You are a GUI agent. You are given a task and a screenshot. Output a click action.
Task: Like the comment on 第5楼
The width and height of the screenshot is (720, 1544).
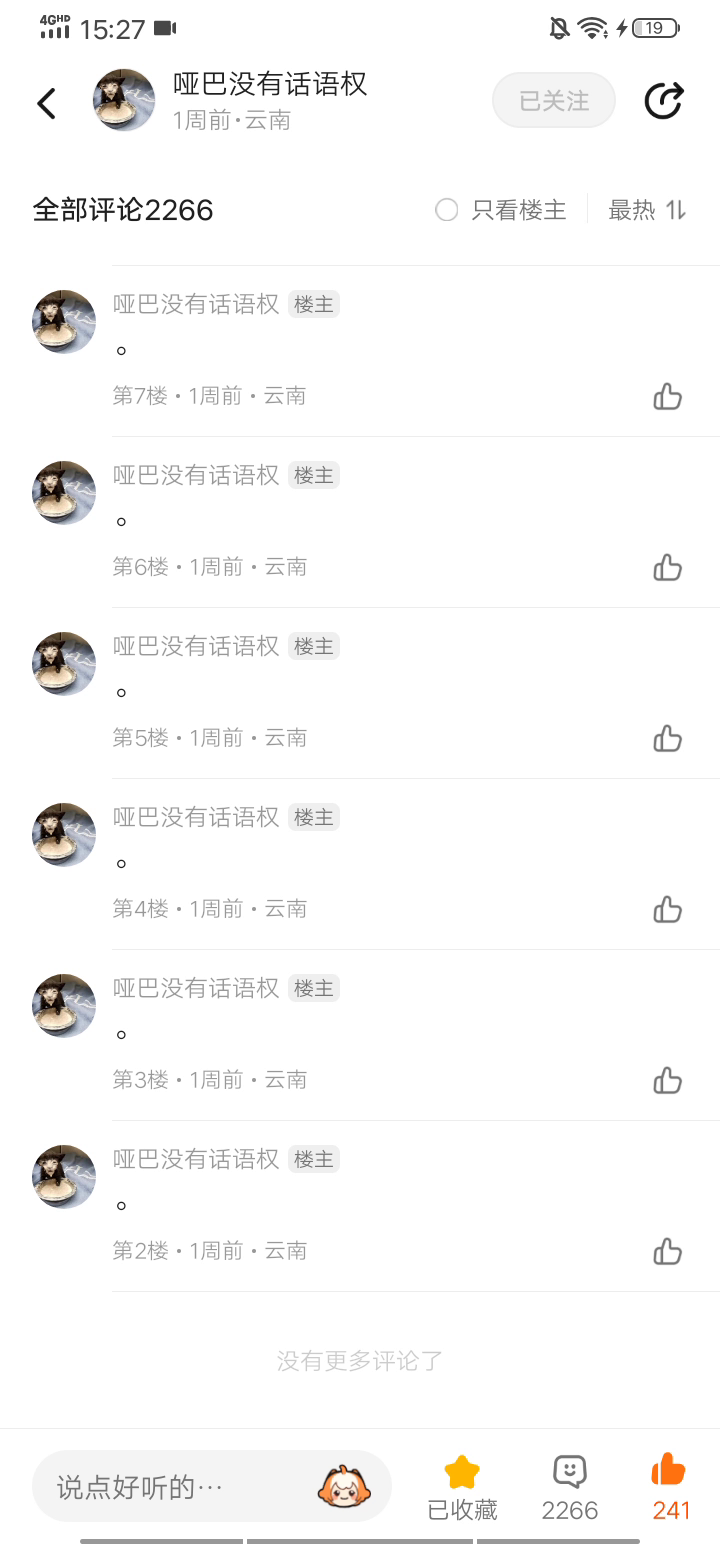click(x=667, y=739)
